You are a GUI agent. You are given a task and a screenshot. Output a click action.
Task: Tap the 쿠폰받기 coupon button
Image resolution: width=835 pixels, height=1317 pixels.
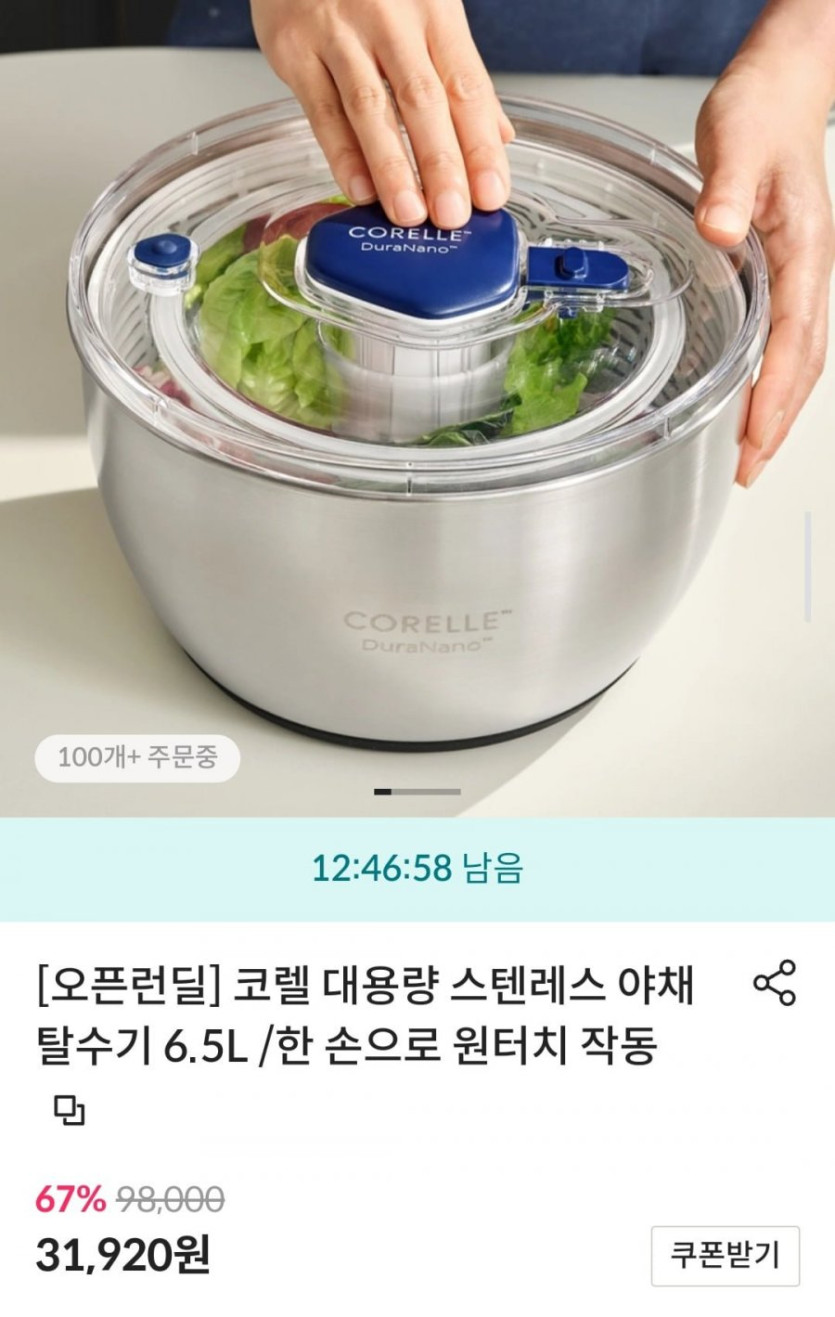tap(725, 1255)
